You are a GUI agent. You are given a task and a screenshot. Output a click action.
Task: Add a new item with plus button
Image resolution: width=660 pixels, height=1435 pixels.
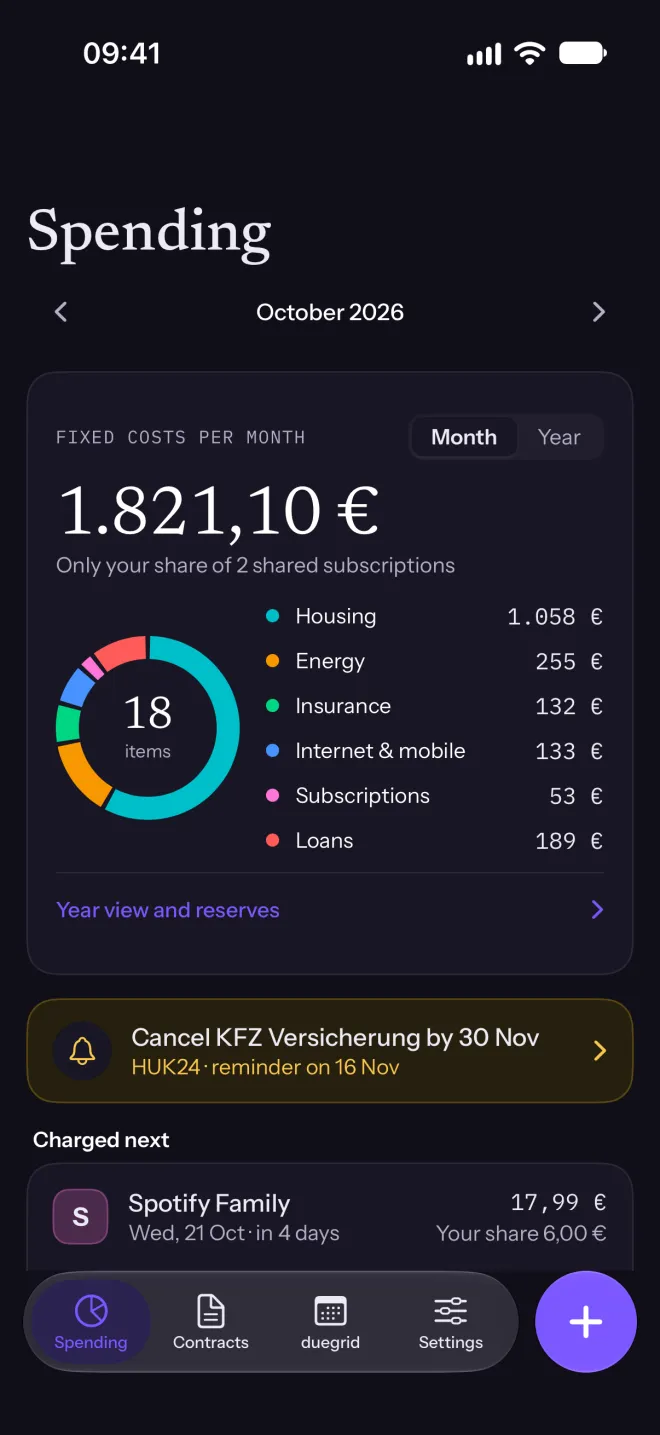tap(586, 1322)
